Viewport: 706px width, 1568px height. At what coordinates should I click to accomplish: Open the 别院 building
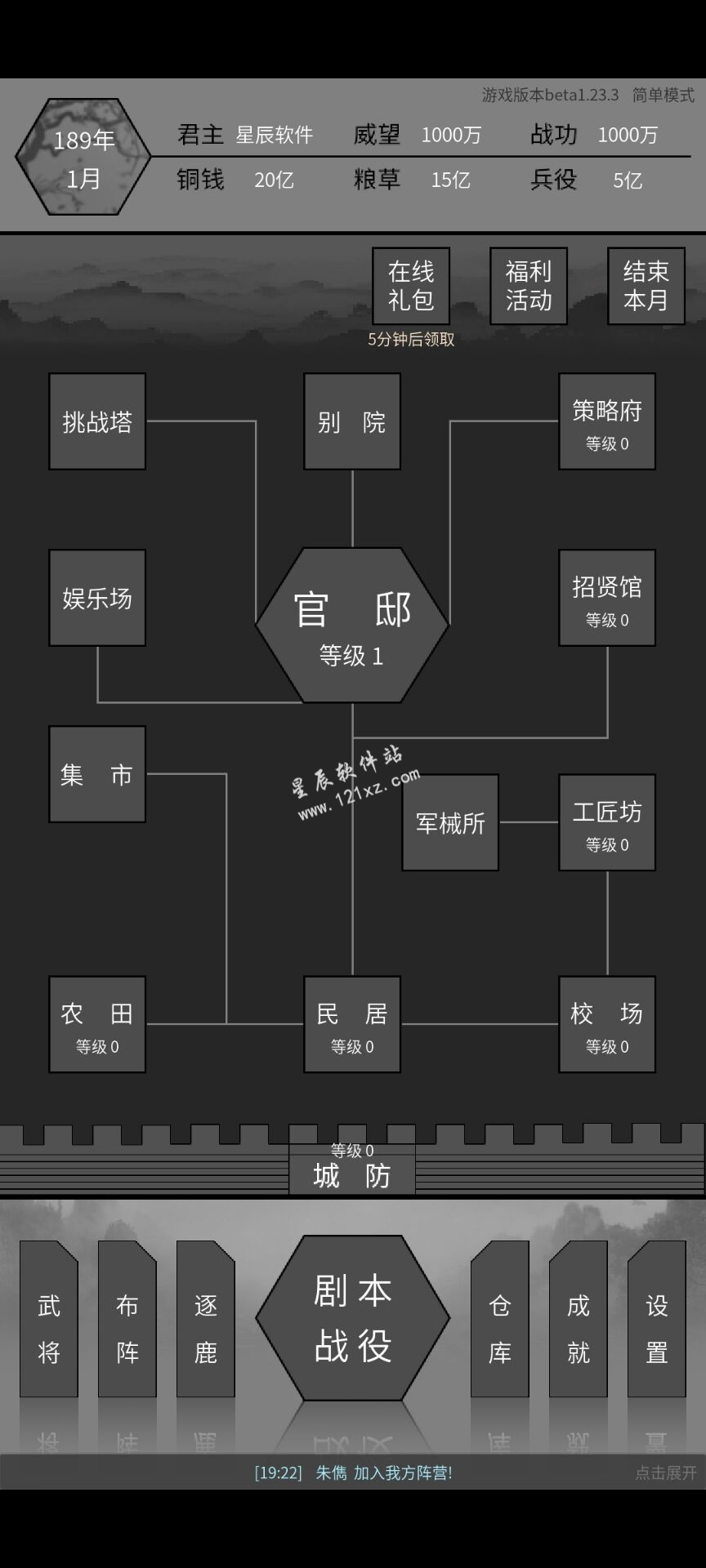tap(352, 421)
